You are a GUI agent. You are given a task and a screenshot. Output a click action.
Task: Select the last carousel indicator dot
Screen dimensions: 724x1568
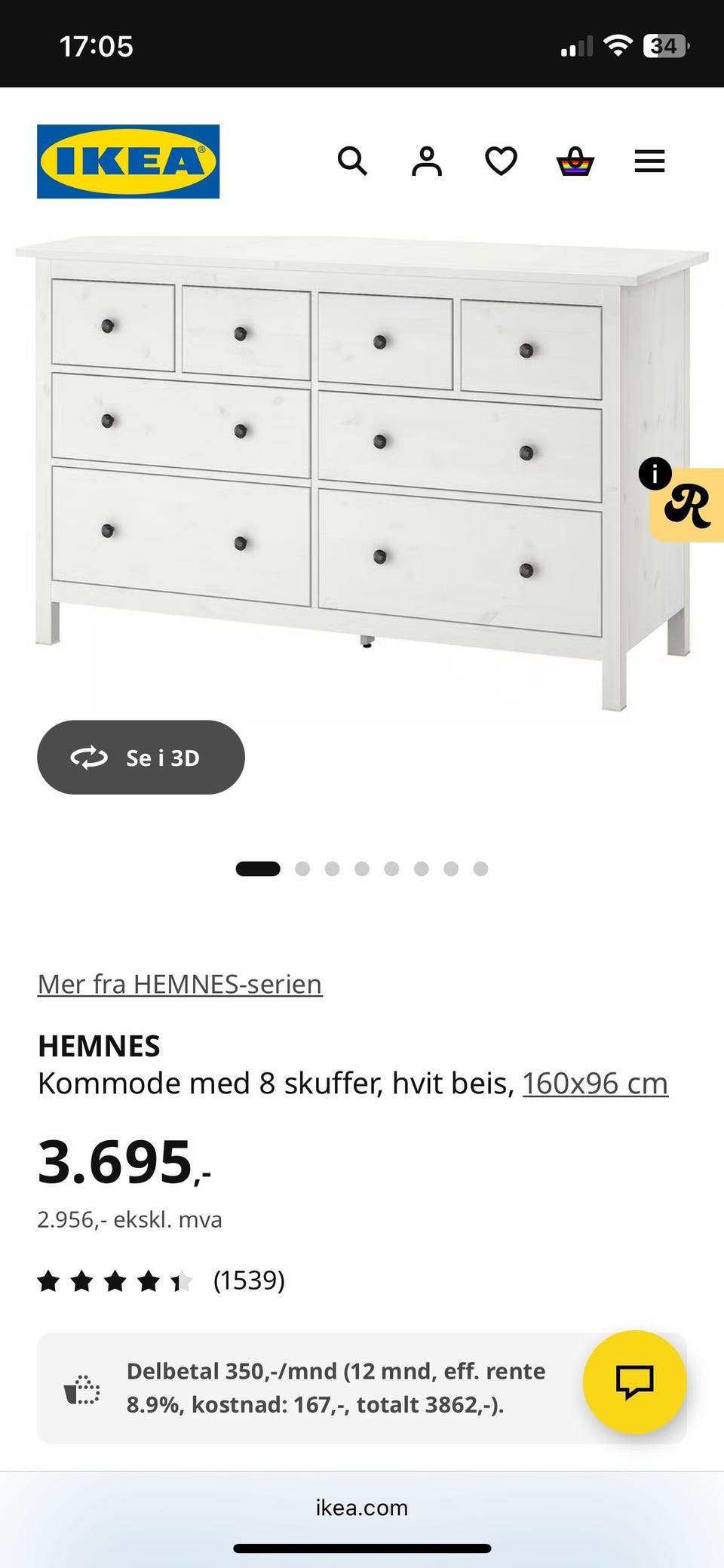(480, 869)
